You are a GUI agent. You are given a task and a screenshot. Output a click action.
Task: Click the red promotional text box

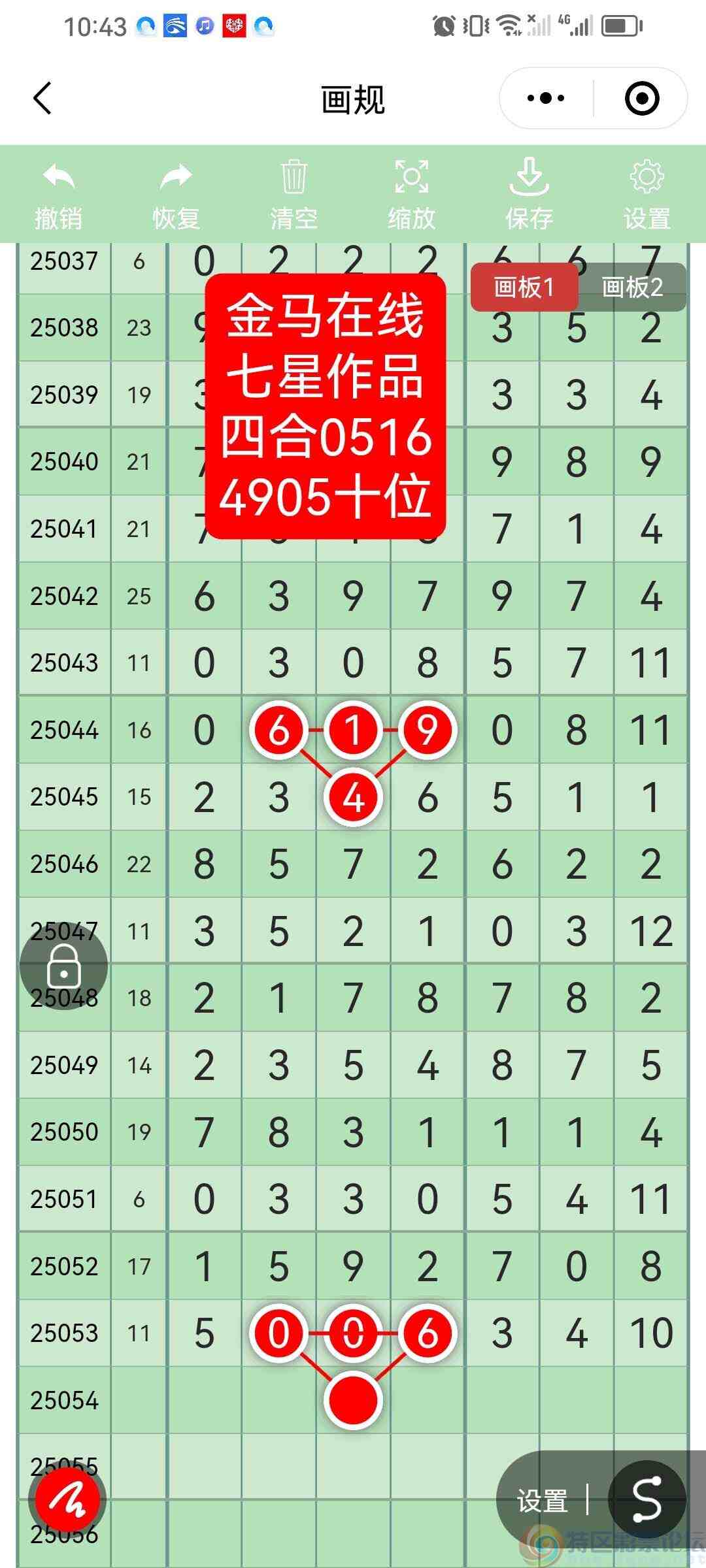[326, 405]
